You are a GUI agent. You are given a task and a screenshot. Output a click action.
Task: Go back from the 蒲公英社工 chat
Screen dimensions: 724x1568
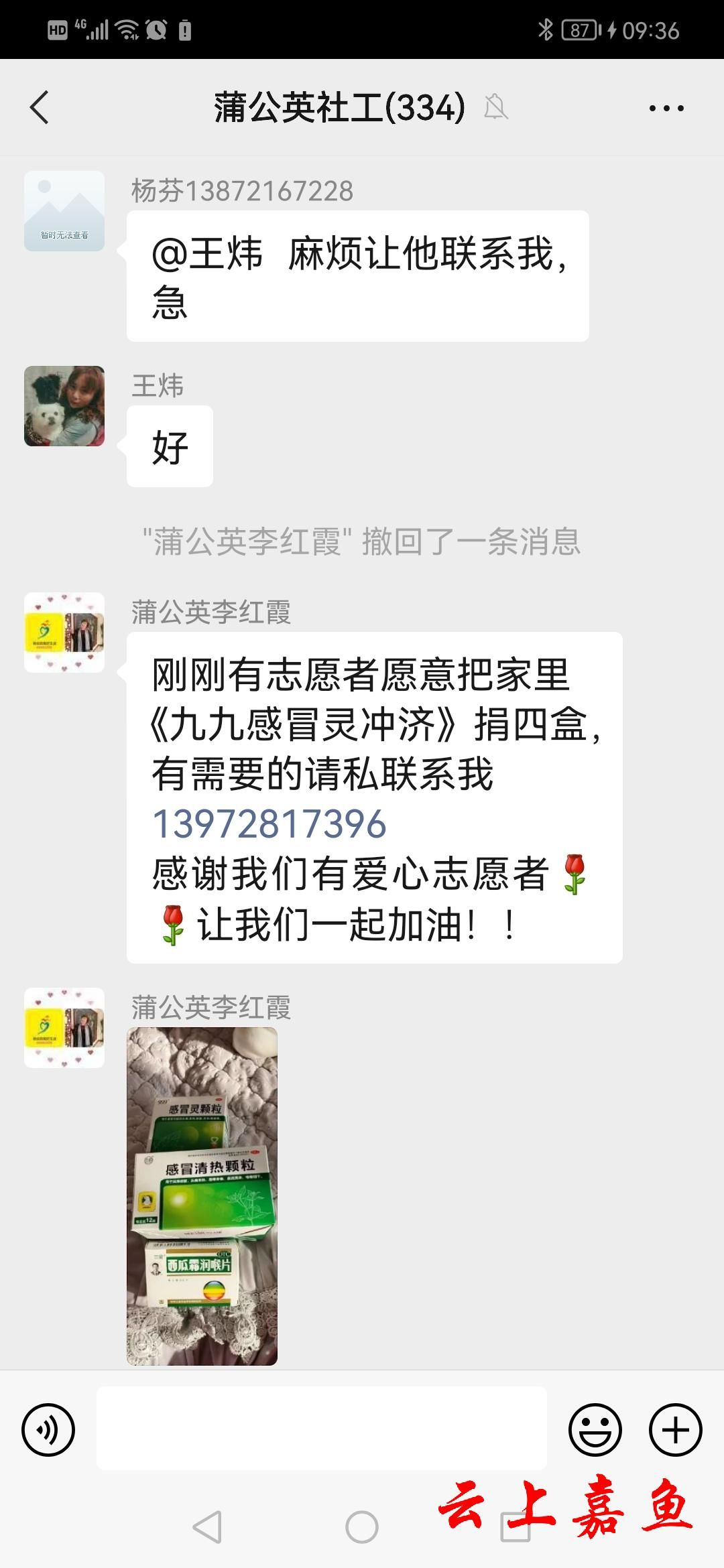tap(40, 107)
